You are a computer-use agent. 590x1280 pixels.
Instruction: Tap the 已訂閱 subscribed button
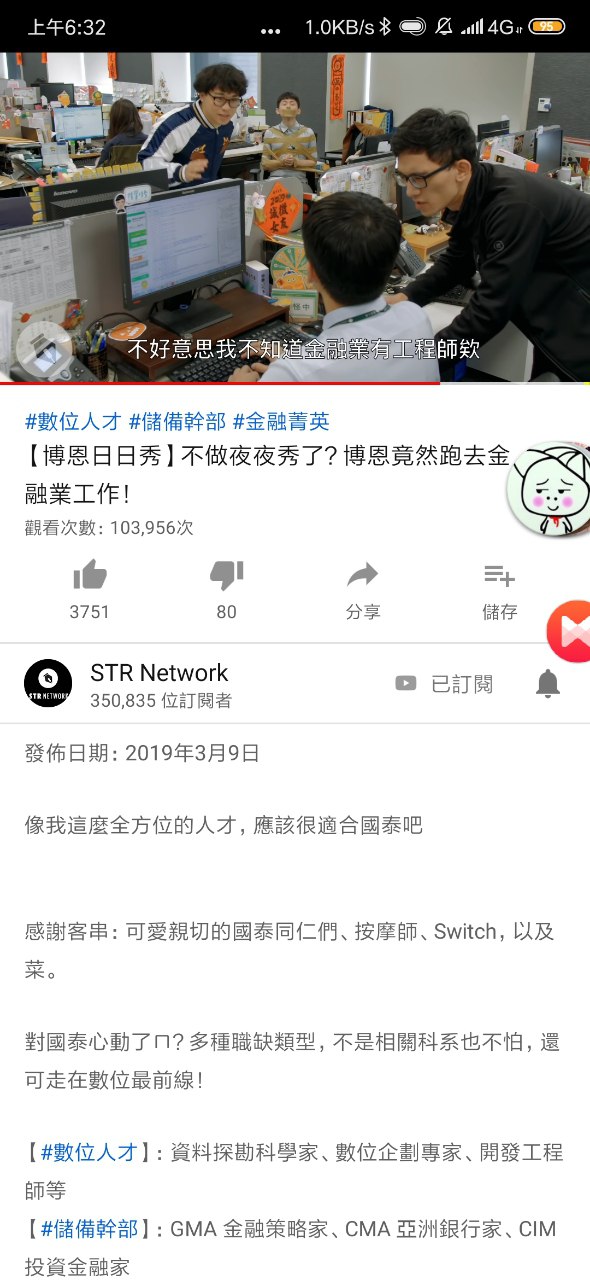coord(444,684)
